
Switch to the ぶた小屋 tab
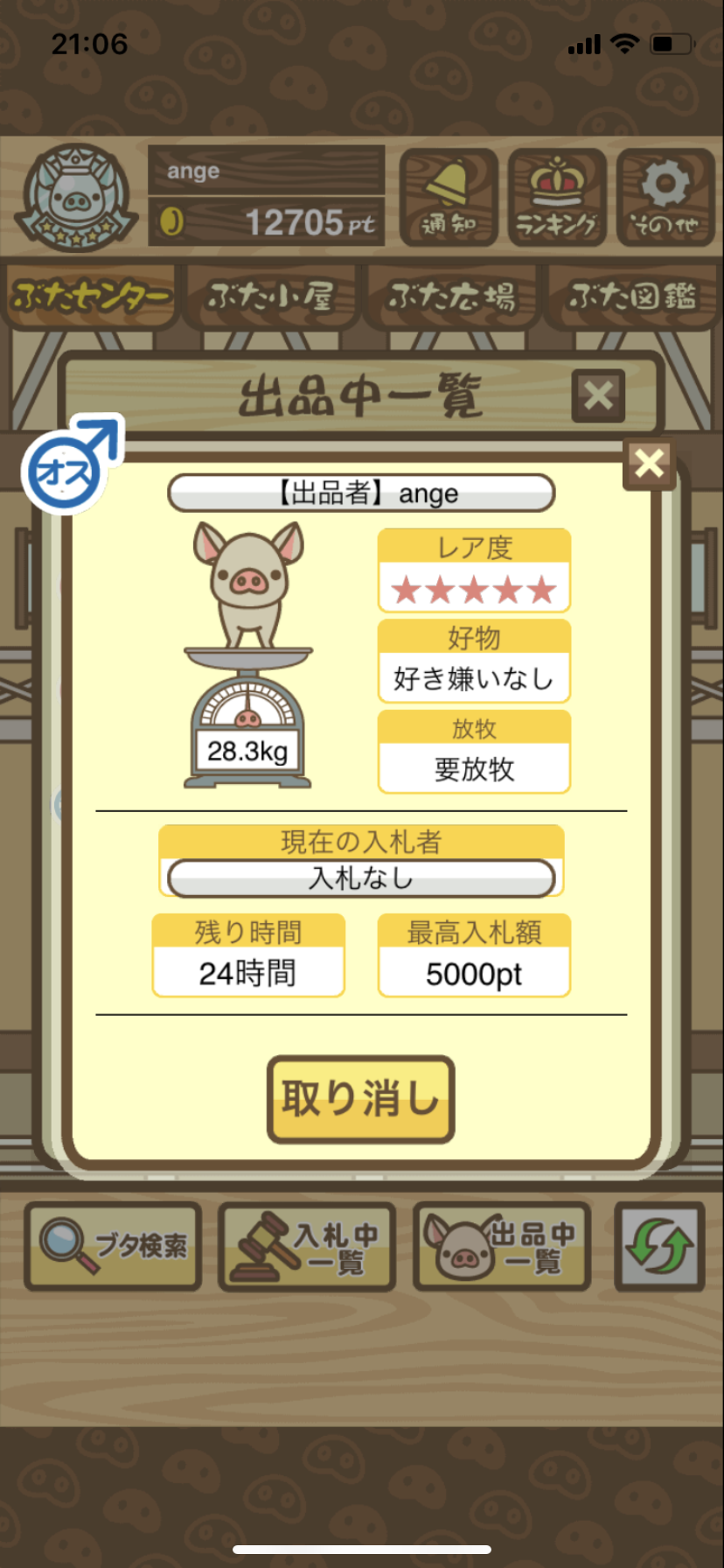click(x=271, y=297)
